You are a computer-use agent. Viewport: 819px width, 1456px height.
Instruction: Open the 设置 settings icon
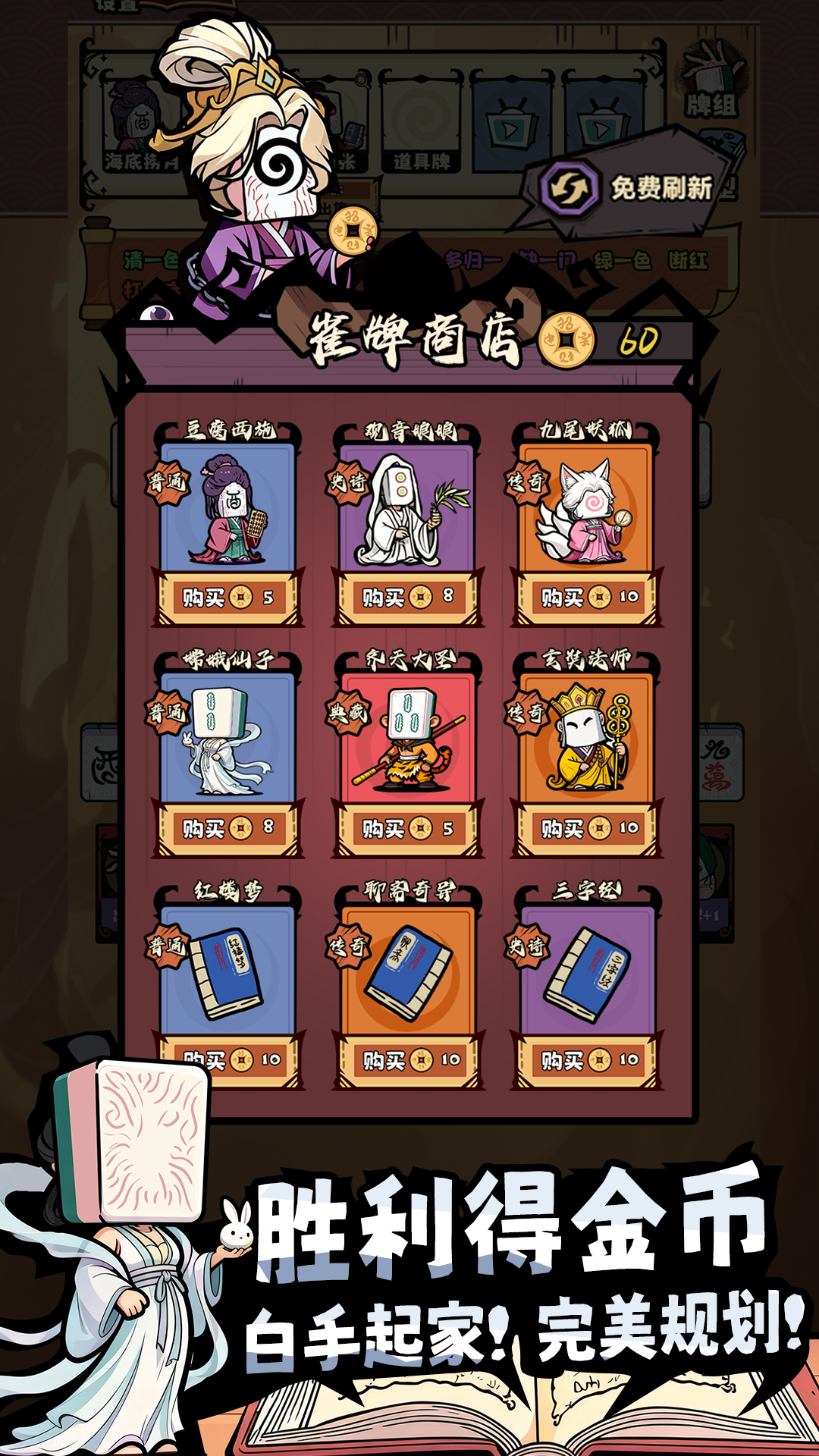pyautogui.click(x=118, y=9)
